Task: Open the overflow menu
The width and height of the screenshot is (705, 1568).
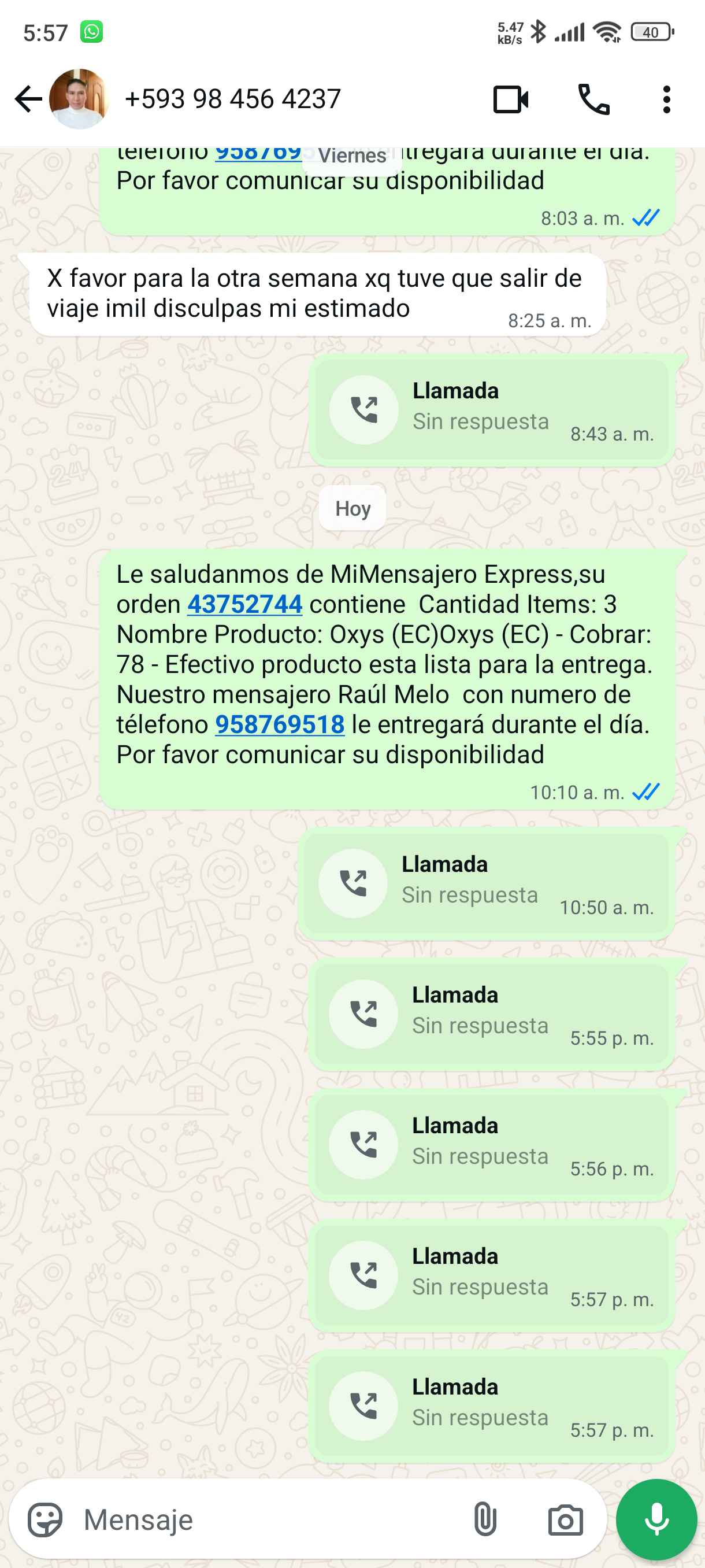Action: pyautogui.click(x=666, y=99)
